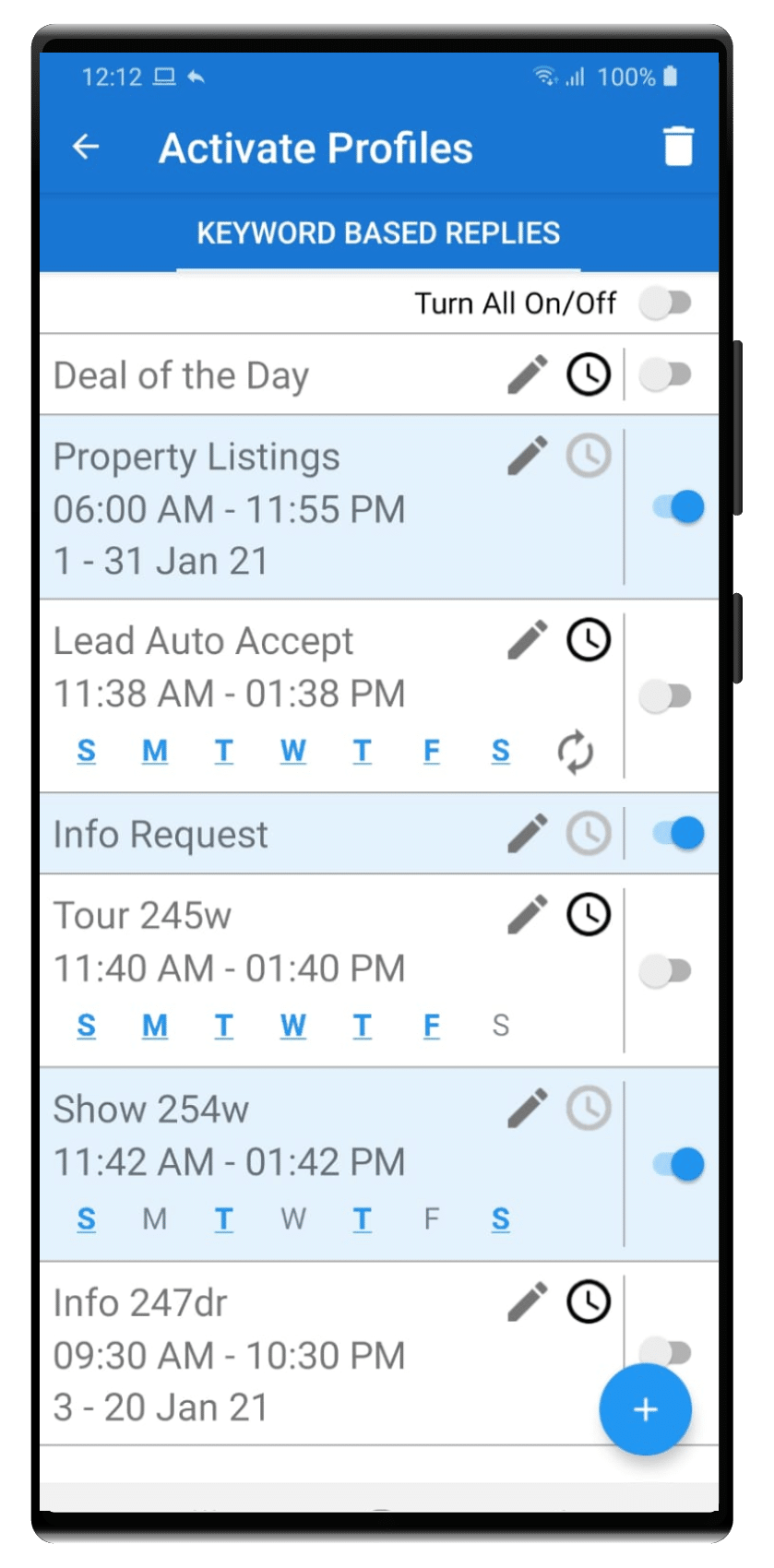This screenshot has width=774, height=1568.
Task: Edit the Property Listings profile
Action: [528, 456]
